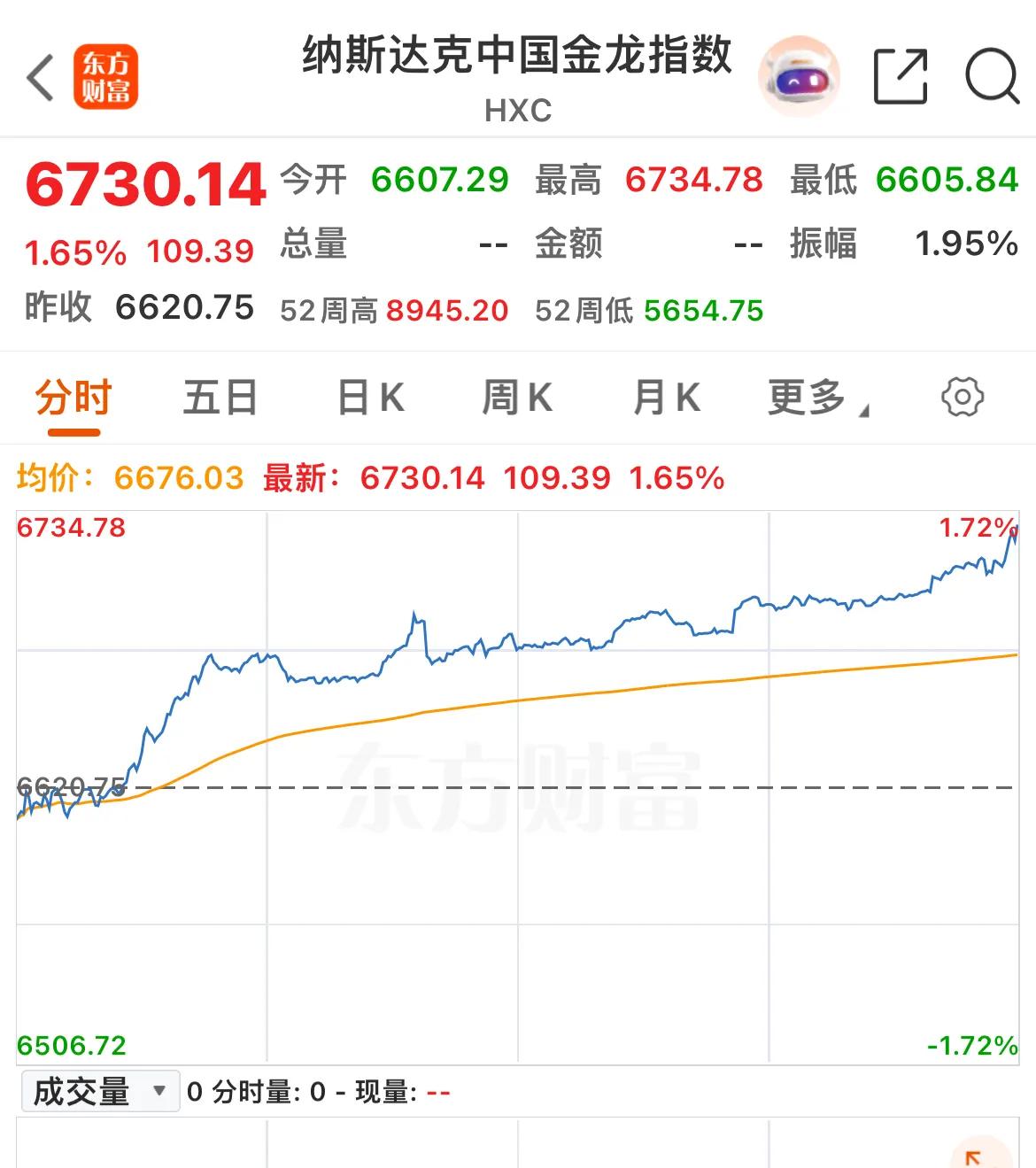The height and width of the screenshot is (1168, 1036).
Task: Switch to the 日K chart tab
Action: point(371,398)
